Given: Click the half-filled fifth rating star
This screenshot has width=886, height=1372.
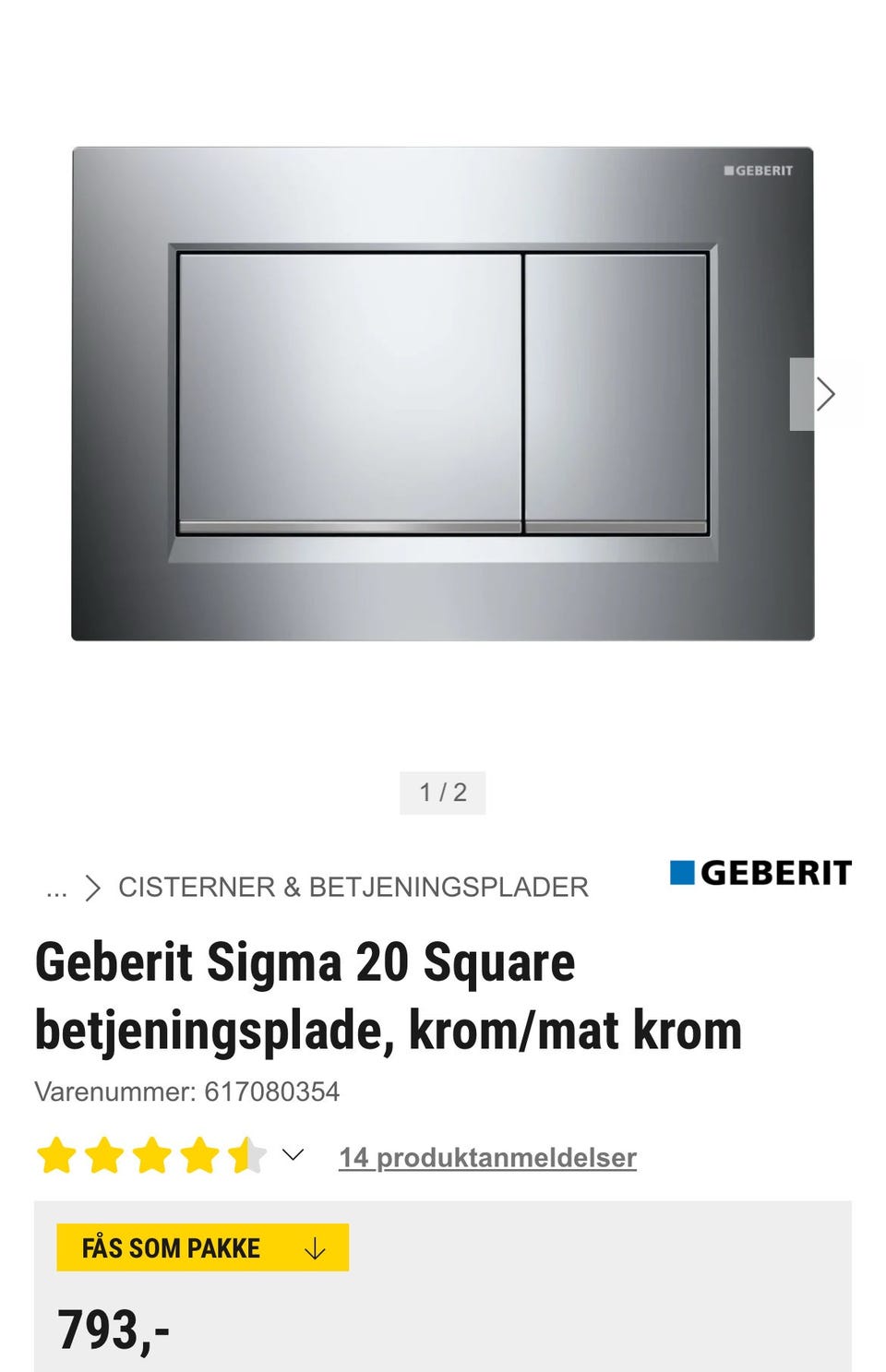Looking at the screenshot, I should point(245,1155).
